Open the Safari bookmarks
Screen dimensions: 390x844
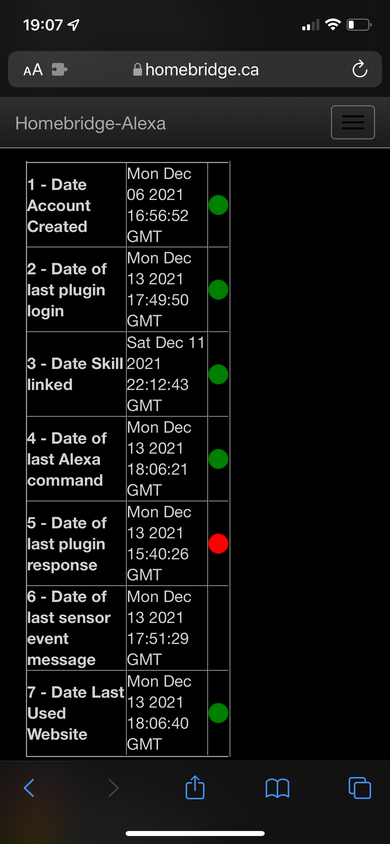pos(278,789)
